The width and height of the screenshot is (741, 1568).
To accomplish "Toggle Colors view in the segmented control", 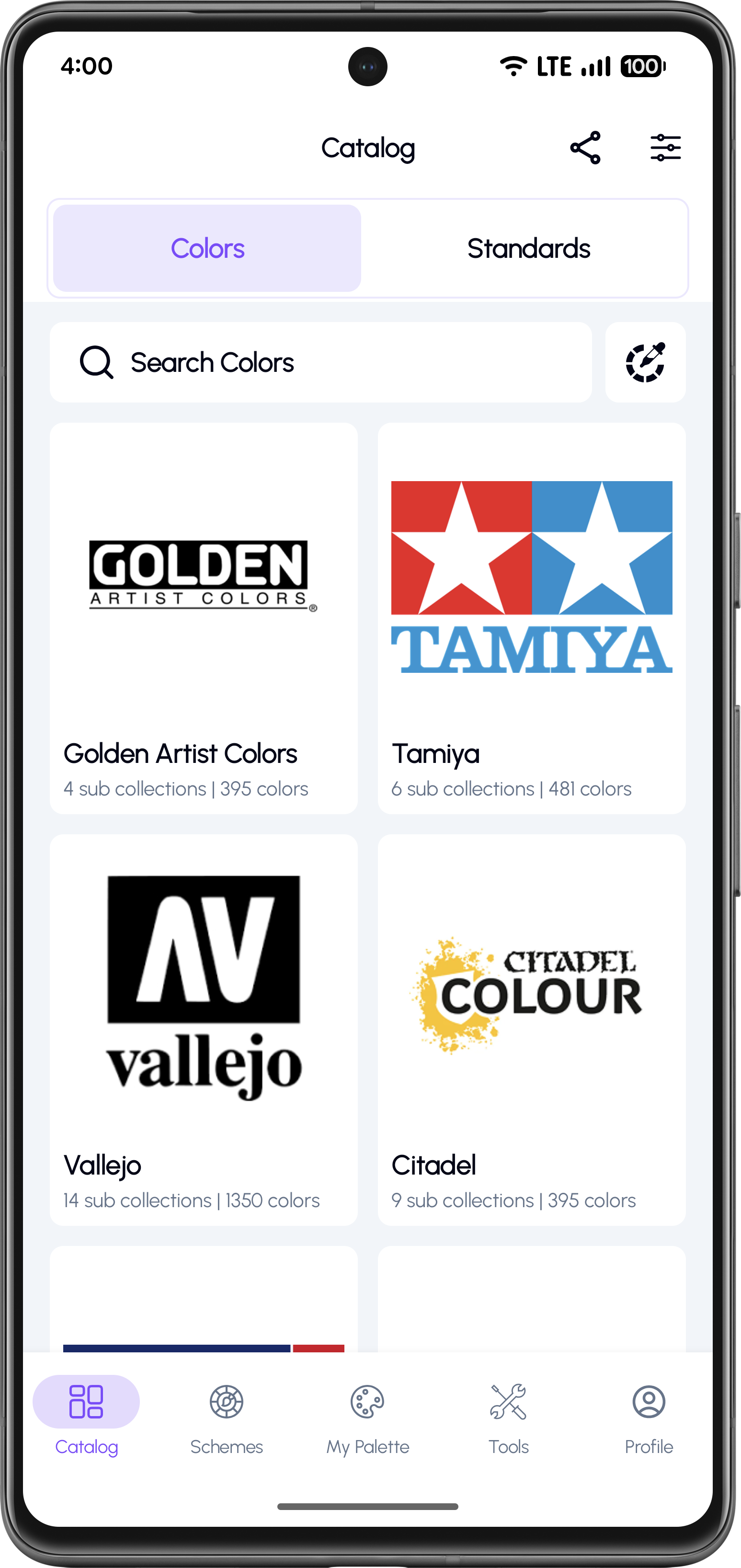I will (x=207, y=248).
